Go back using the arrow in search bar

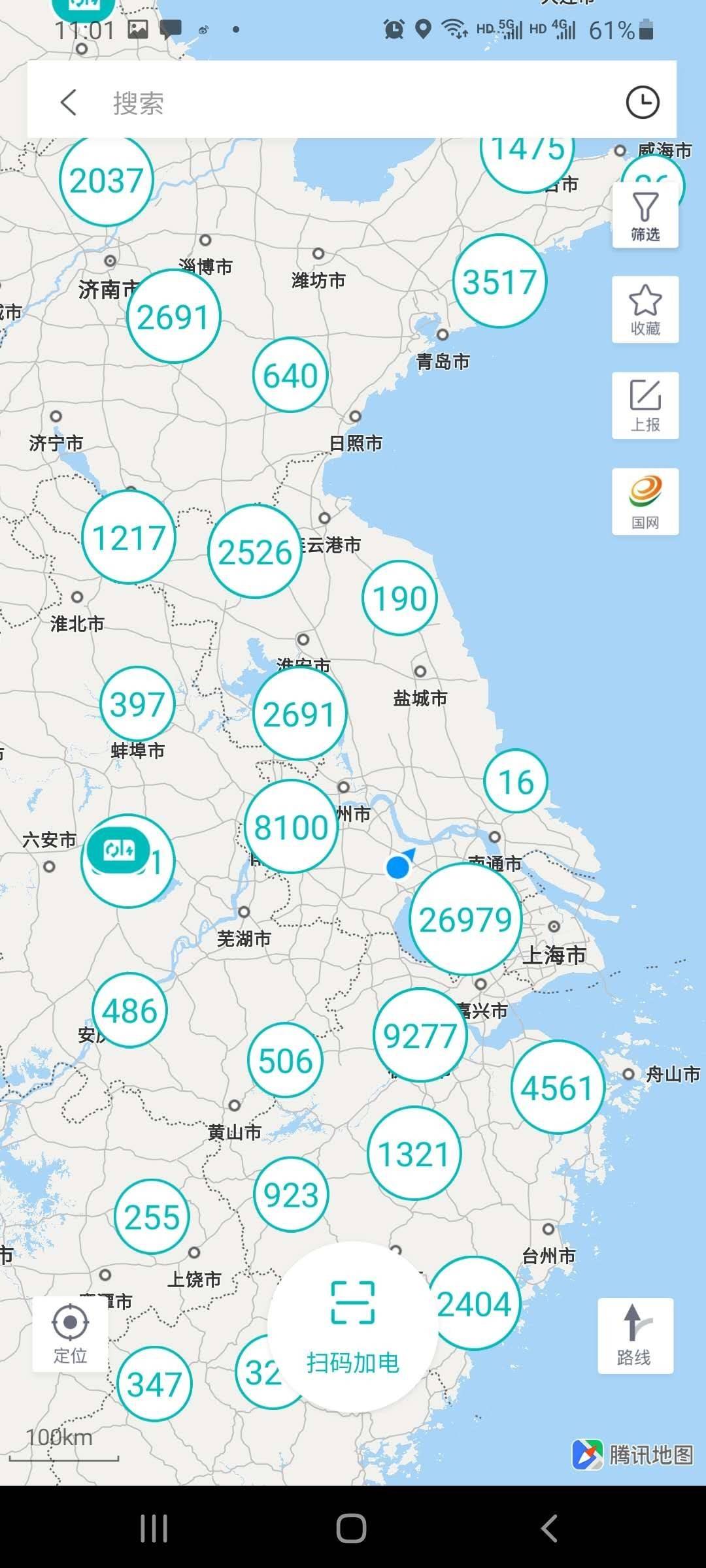[x=69, y=103]
